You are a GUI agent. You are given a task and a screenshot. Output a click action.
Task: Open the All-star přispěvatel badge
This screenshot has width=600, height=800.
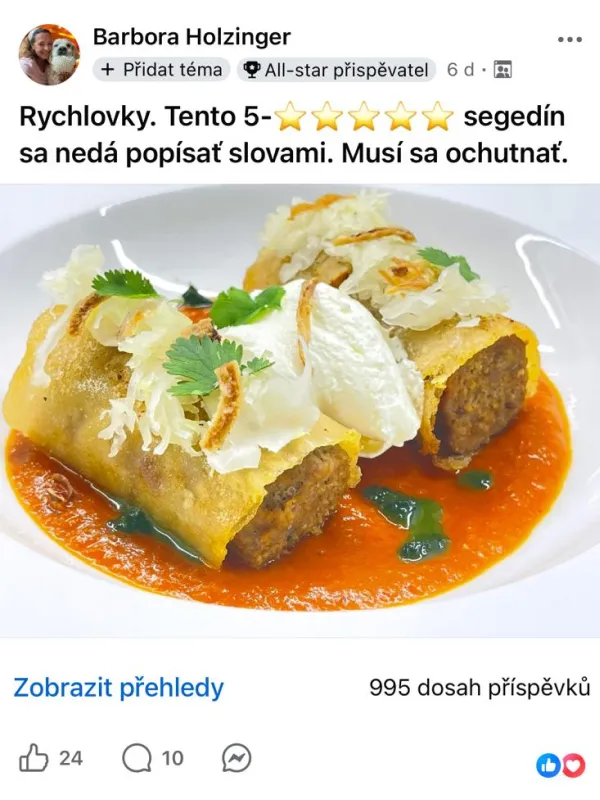pyautogui.click(x=336, y=70)
